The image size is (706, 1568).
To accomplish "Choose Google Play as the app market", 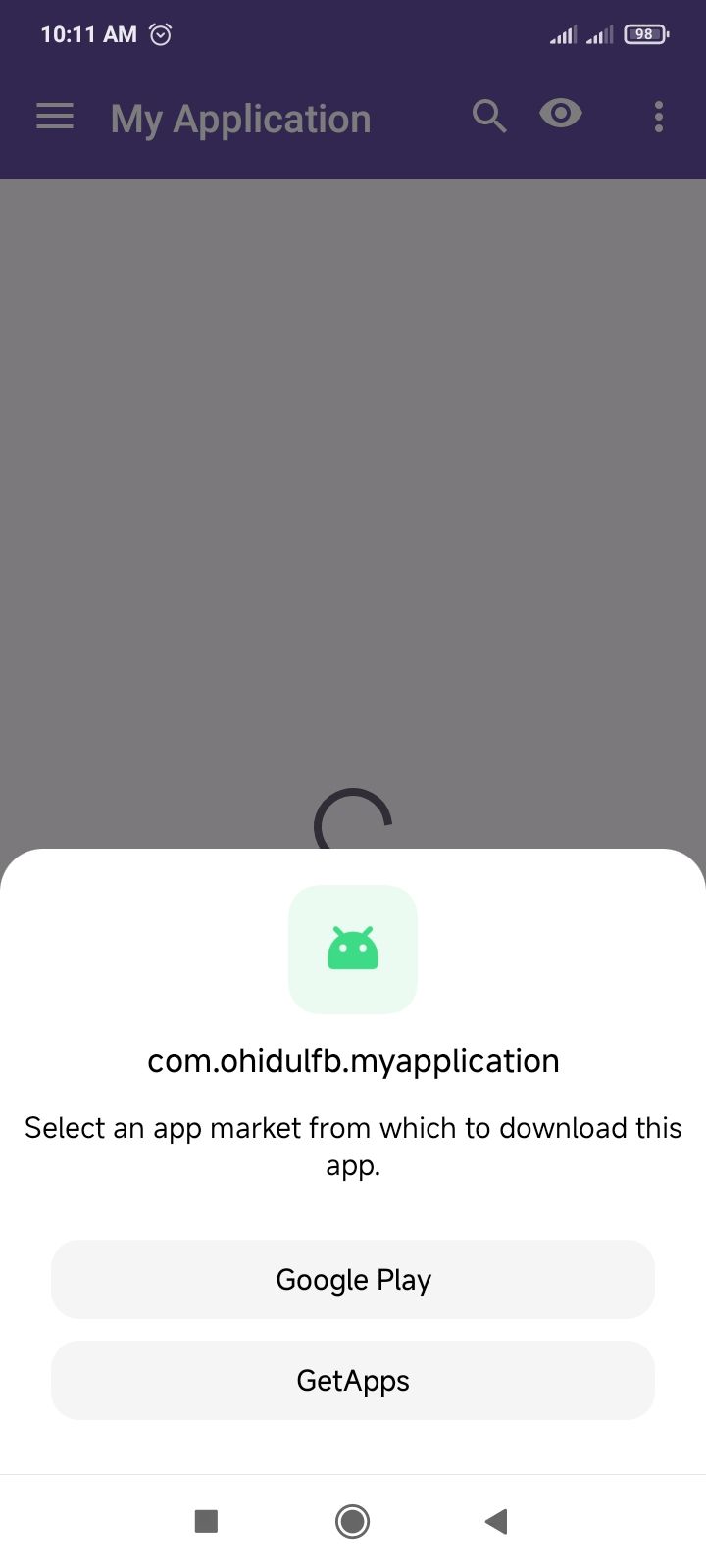I will (353, 1279).
